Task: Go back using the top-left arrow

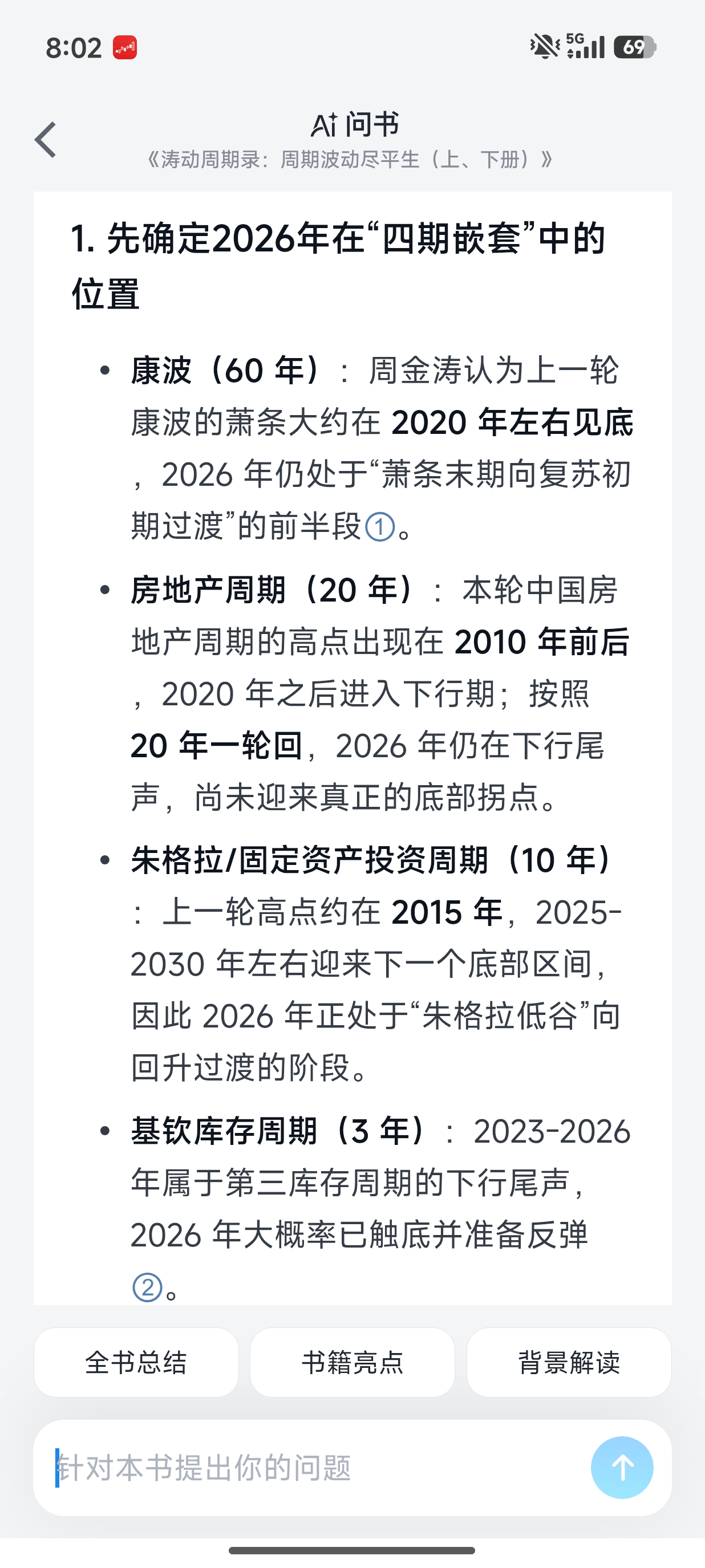Action: point(46,139)
